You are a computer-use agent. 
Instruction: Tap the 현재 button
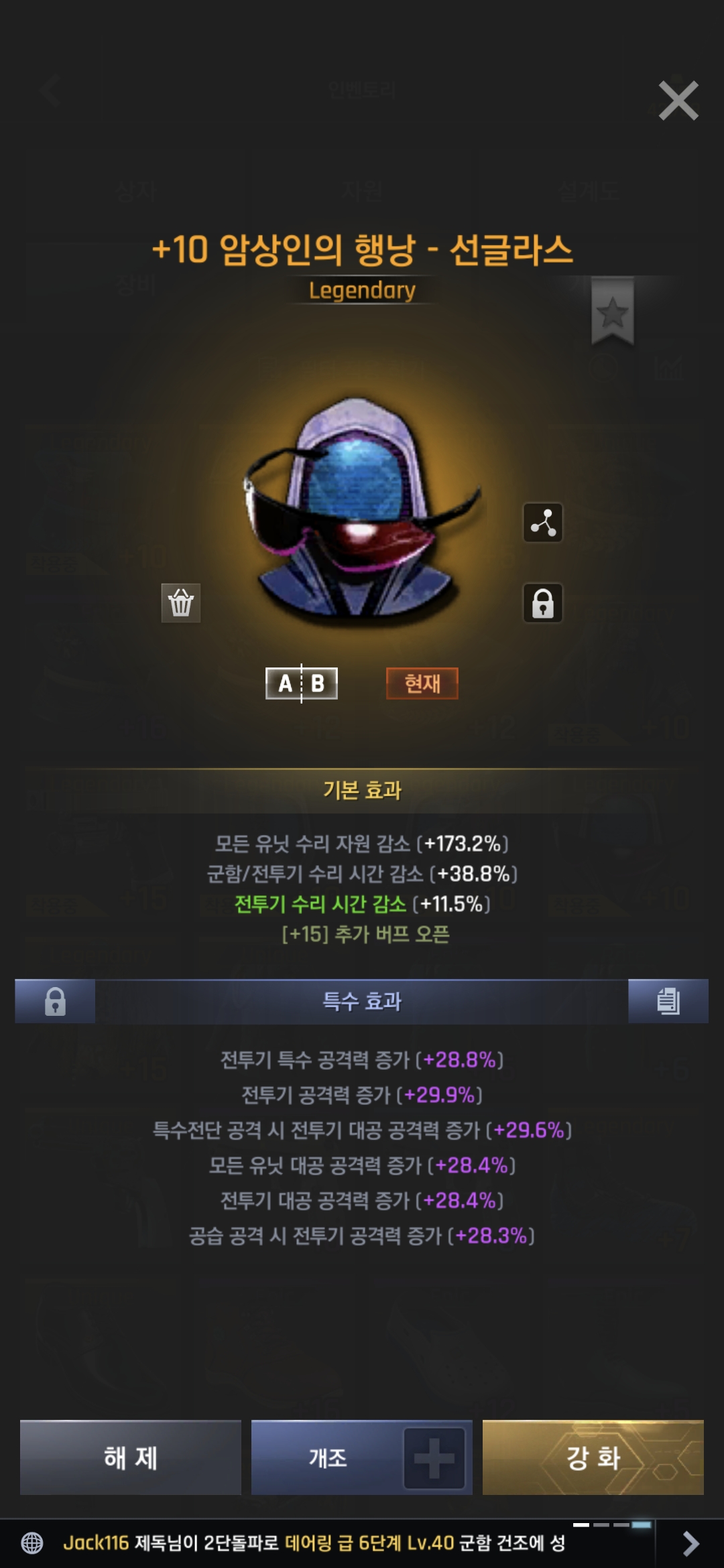tap(422, 683)
